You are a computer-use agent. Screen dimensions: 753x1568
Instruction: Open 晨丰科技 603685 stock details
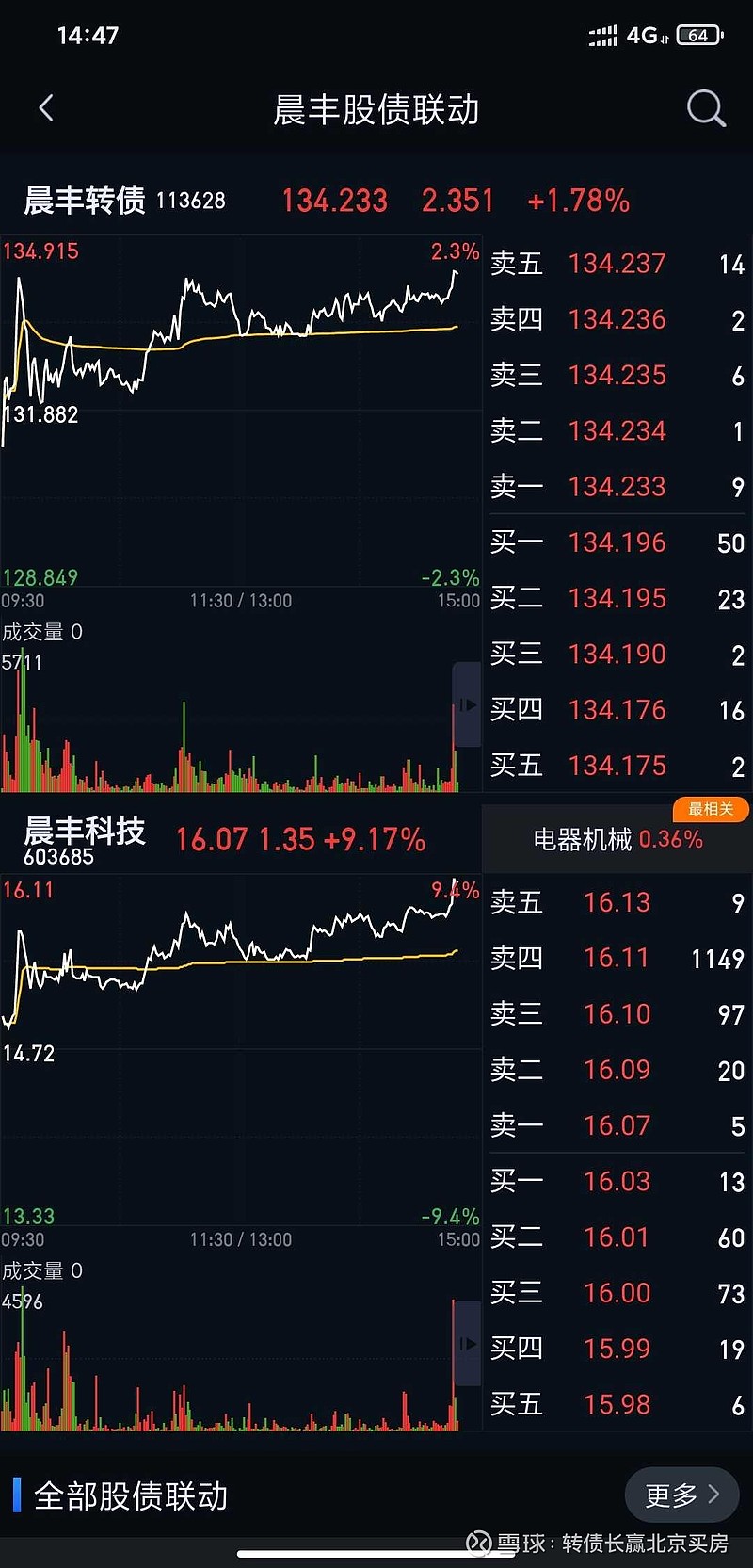(x=84, y=840)
